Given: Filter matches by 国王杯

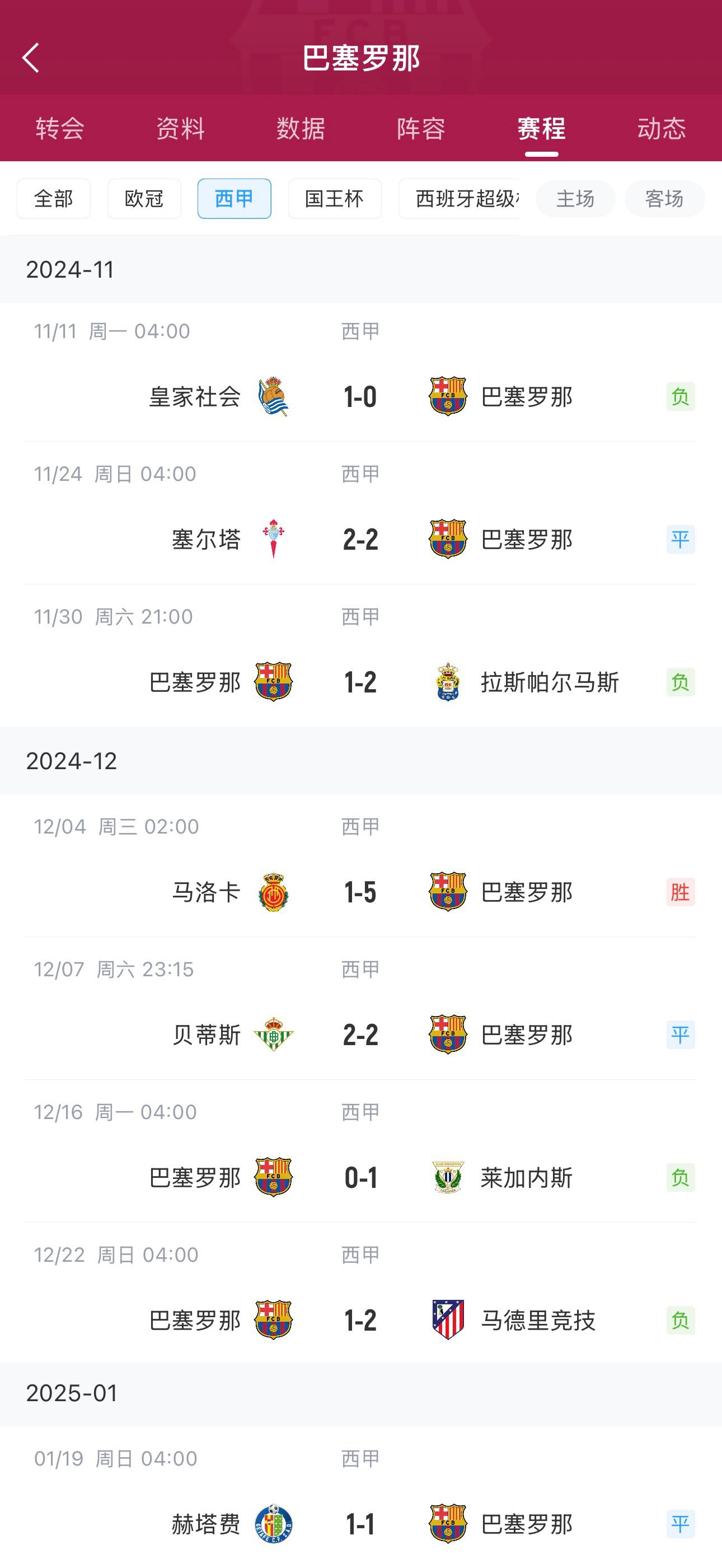Looking at the screenshot, I should (334, 198).
